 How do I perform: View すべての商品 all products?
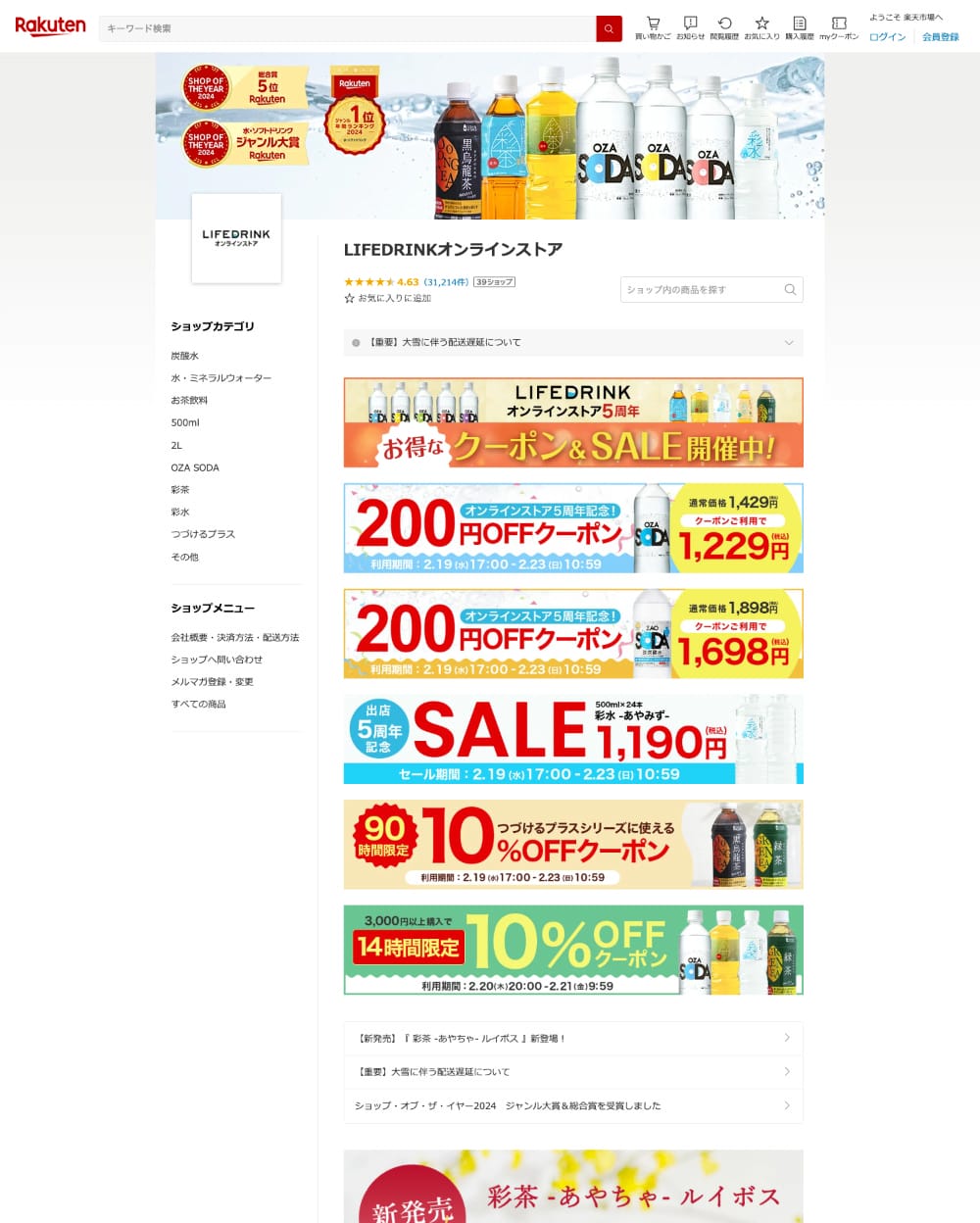[198, 705]
